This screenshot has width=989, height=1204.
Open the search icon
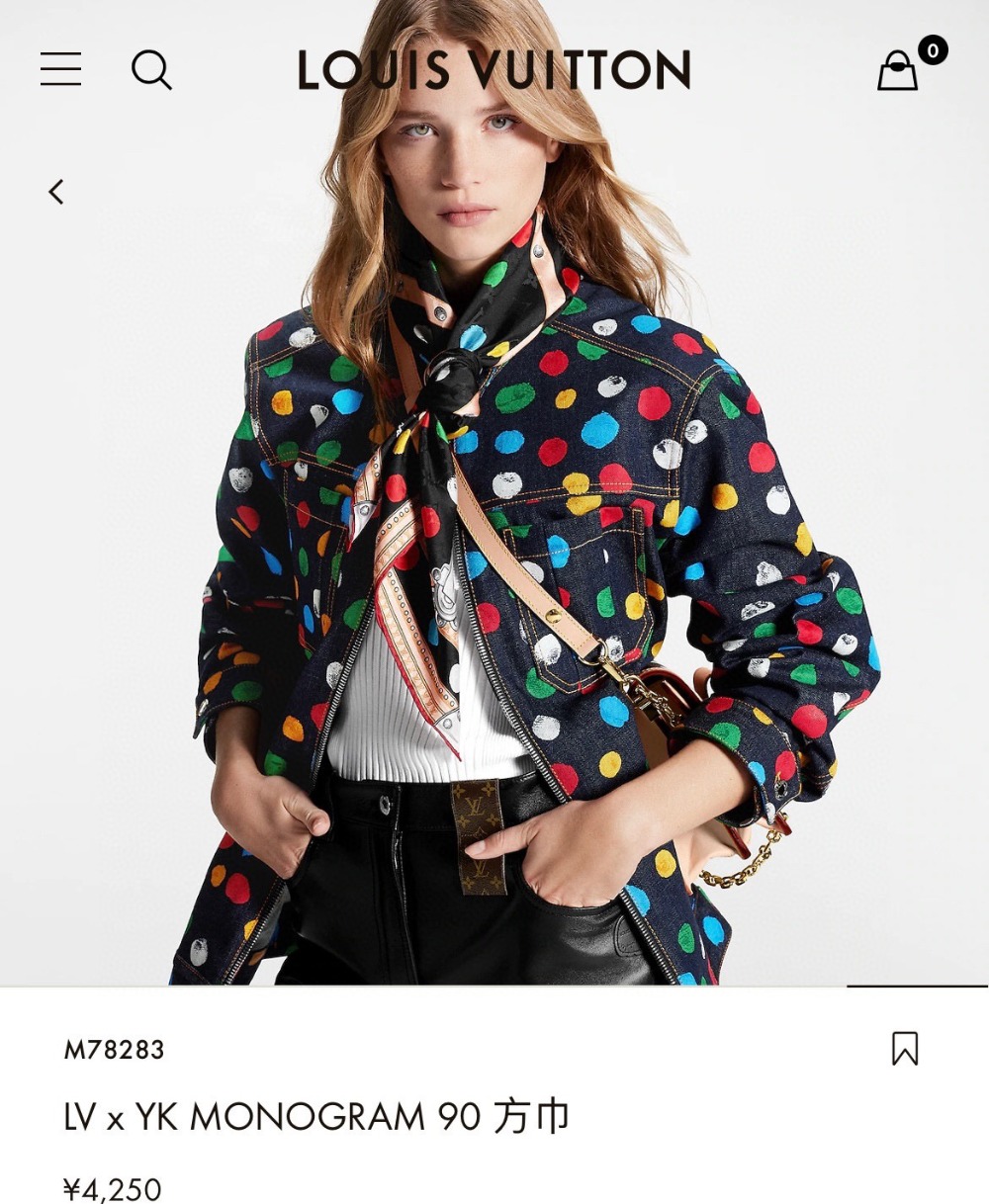pos(151,70)
